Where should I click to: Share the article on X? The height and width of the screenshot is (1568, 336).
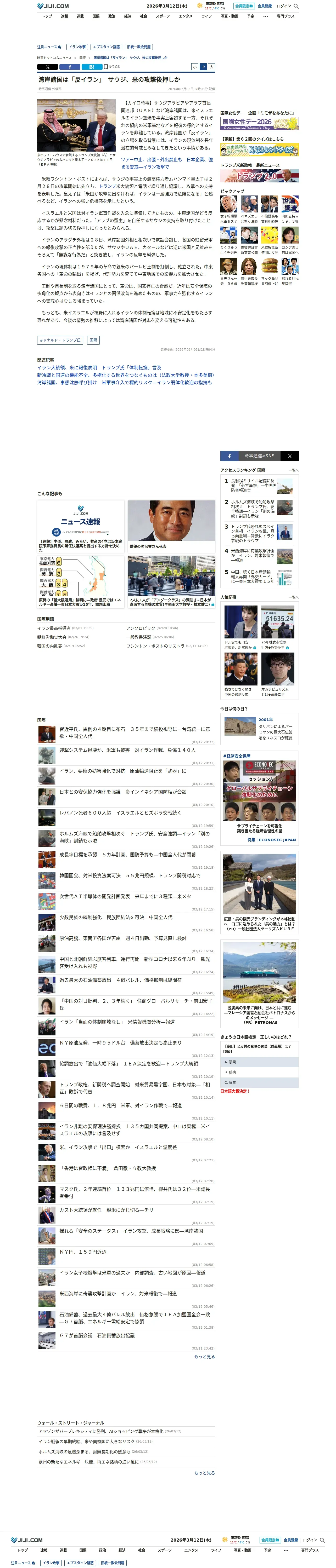click(x=48, y=67)
